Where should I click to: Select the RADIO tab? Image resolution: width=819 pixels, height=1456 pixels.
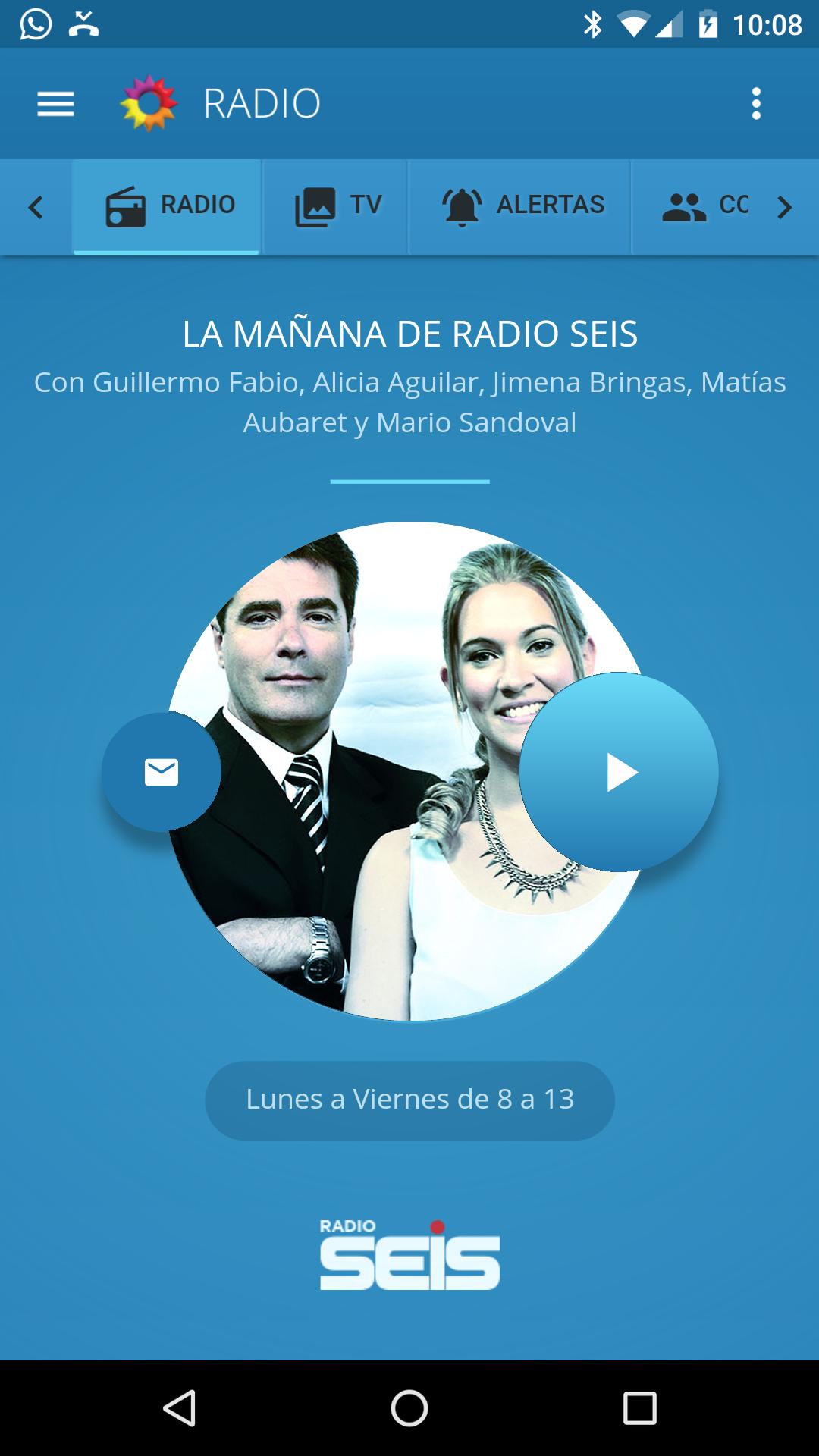pyautogui.click(x=168, y=206)
